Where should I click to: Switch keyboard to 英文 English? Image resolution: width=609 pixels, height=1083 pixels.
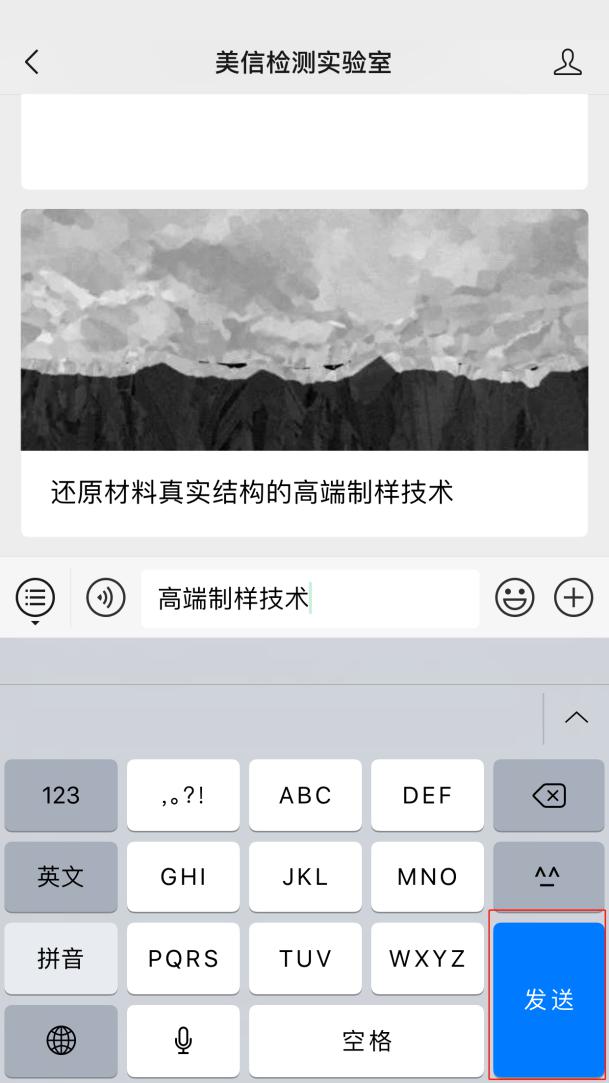61,877
